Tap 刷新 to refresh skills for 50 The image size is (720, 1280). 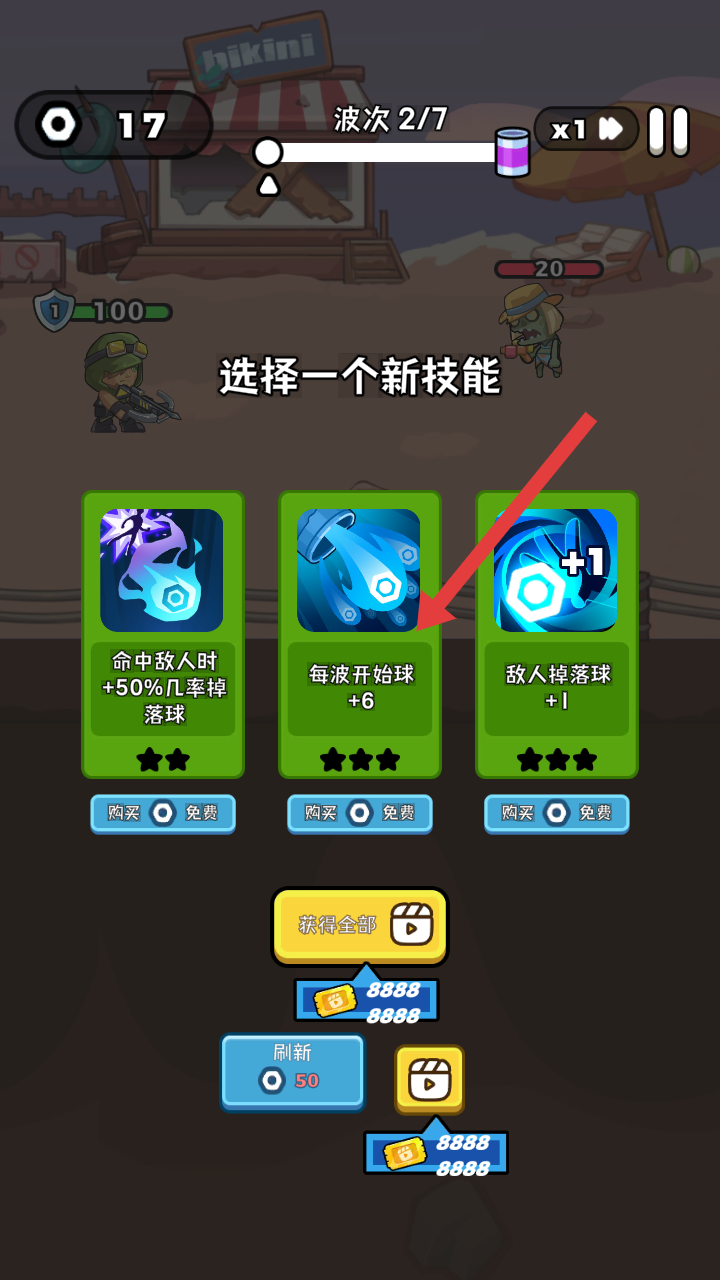point(293,1071)
